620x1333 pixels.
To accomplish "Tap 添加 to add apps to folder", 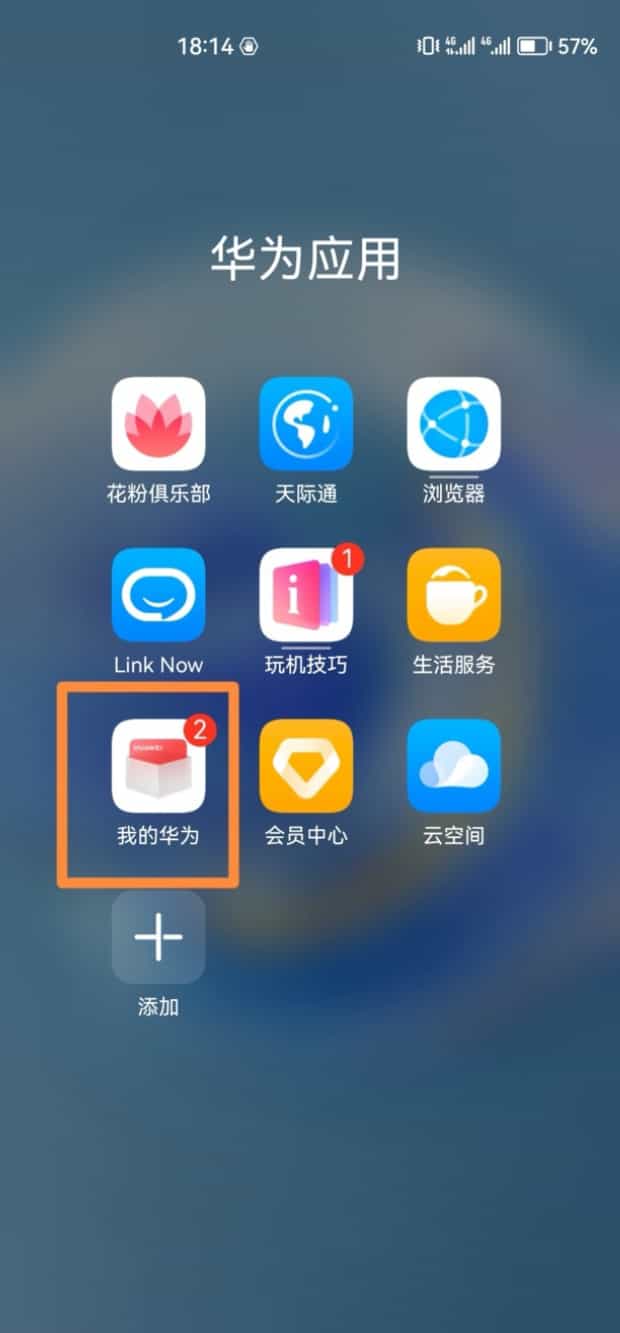I will pos(158,937).
